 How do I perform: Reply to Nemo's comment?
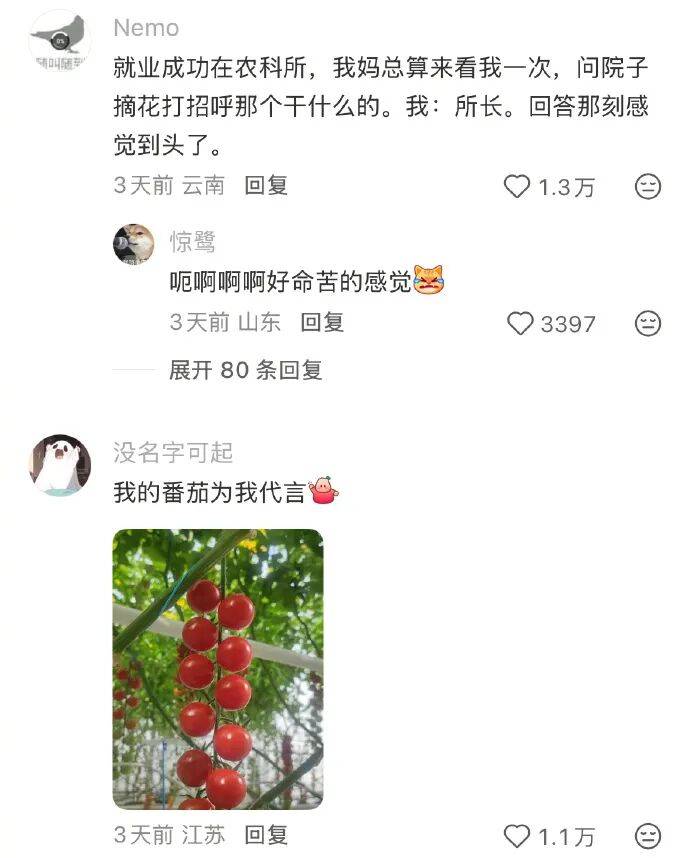(x=266, y=185)
